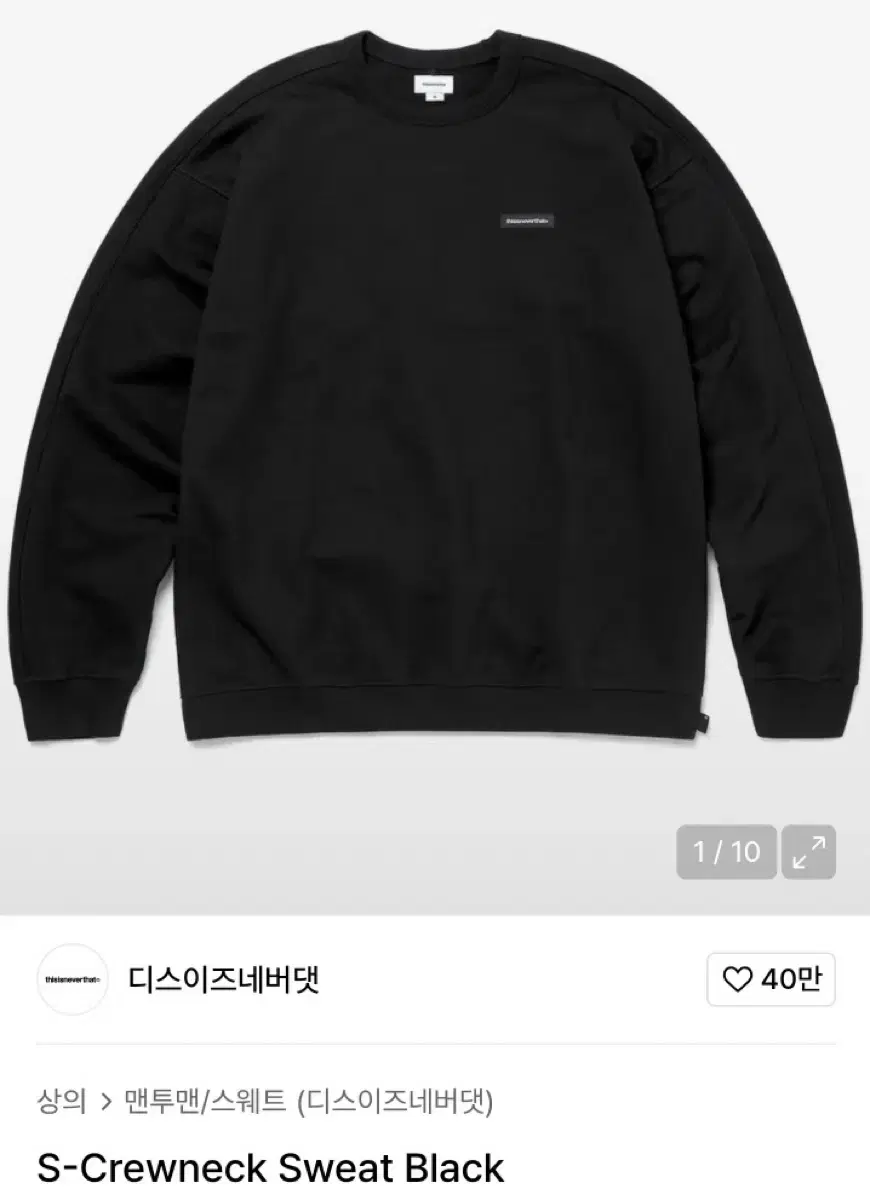Tap the heart to favorite this sweatshirt
The height and width of the screenshot is (1200, 870).
click(736, 980)
